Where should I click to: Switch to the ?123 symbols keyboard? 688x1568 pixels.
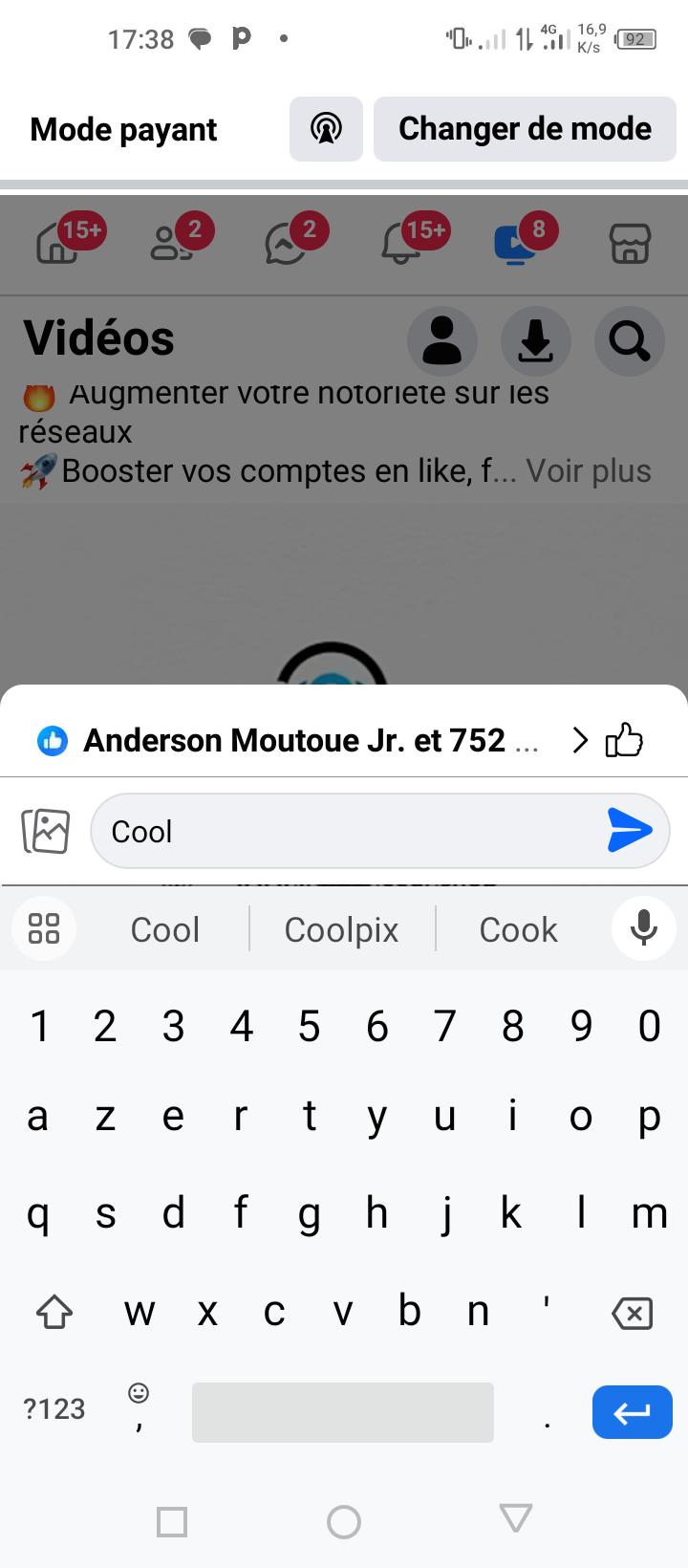(x=54, y=1409)
